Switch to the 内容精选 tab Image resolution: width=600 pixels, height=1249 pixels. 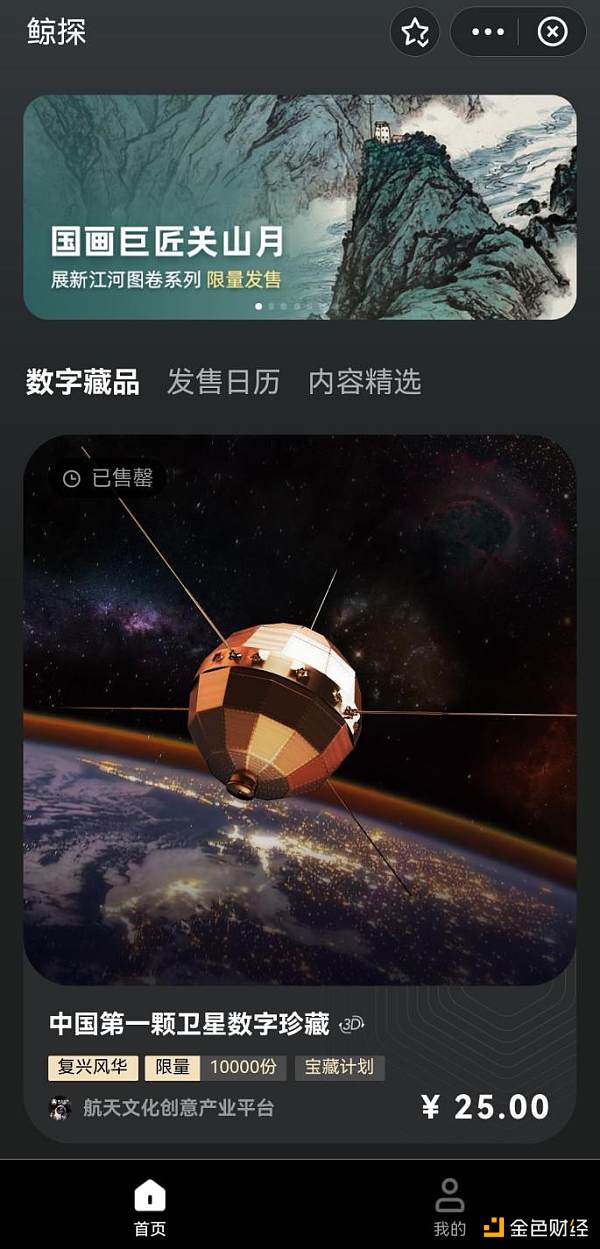point(364,382)
